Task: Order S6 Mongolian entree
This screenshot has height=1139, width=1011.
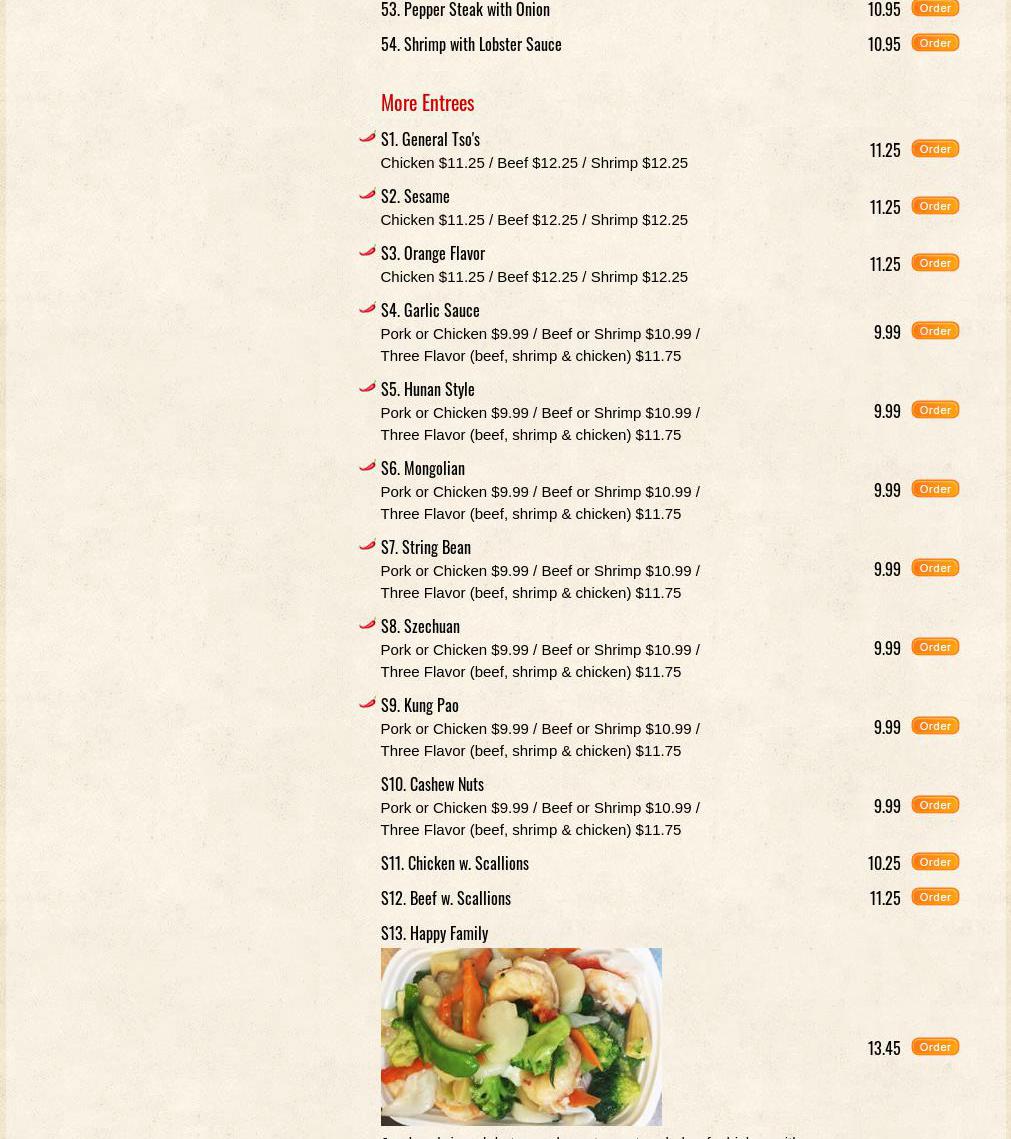Action: pyautogui.click(x=935, y=489)
